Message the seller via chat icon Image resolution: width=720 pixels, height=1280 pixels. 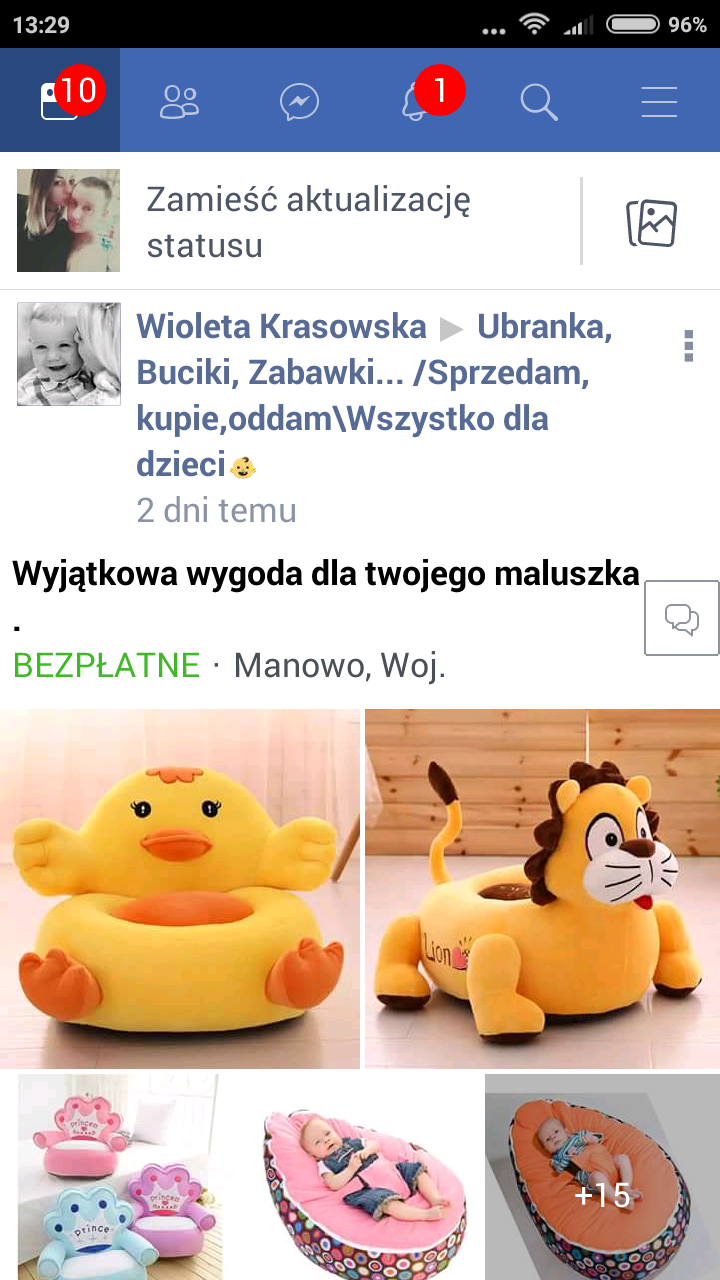point(681,618)
